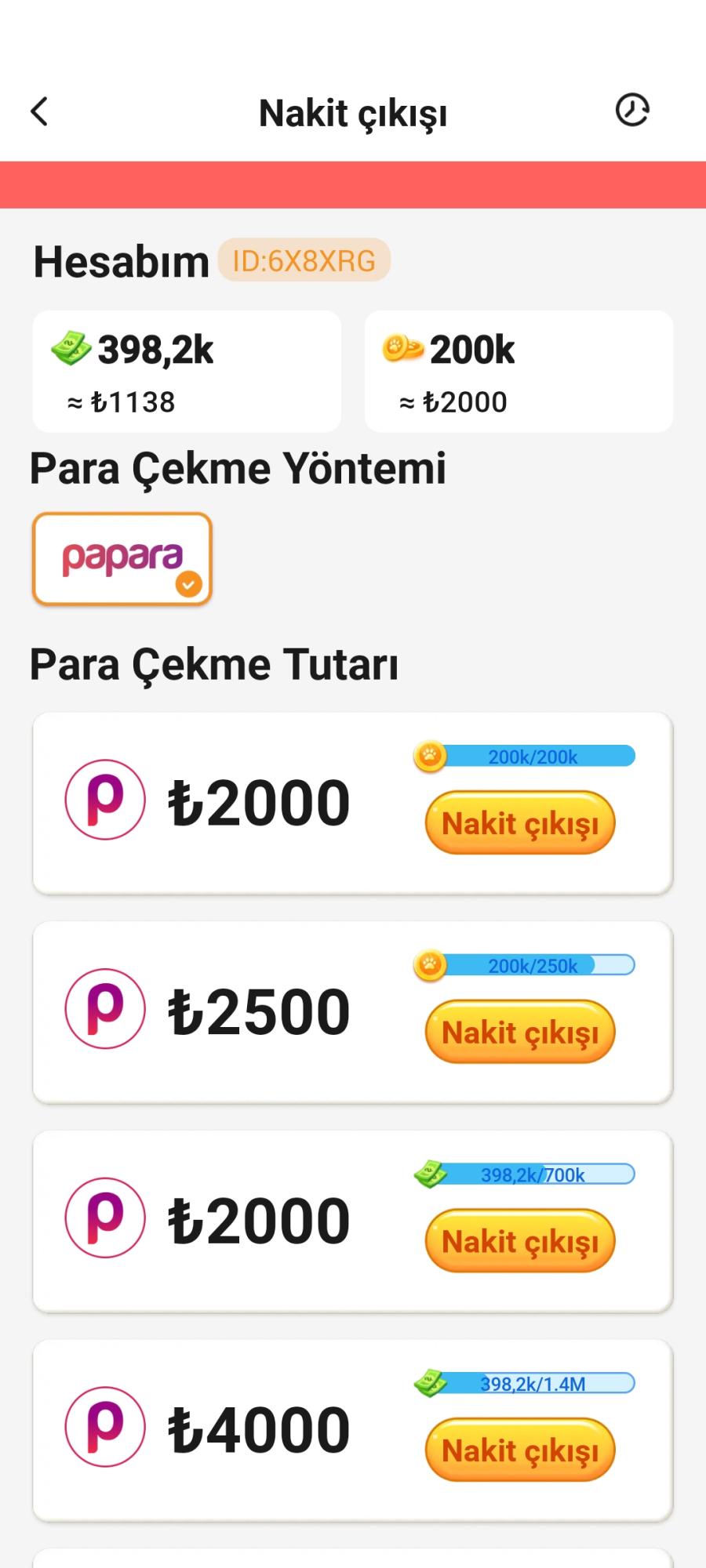Select the Nakit çıkışı screen title
Image resolution: width=706 pixels, height=1568 pixels.
[352, 111]
